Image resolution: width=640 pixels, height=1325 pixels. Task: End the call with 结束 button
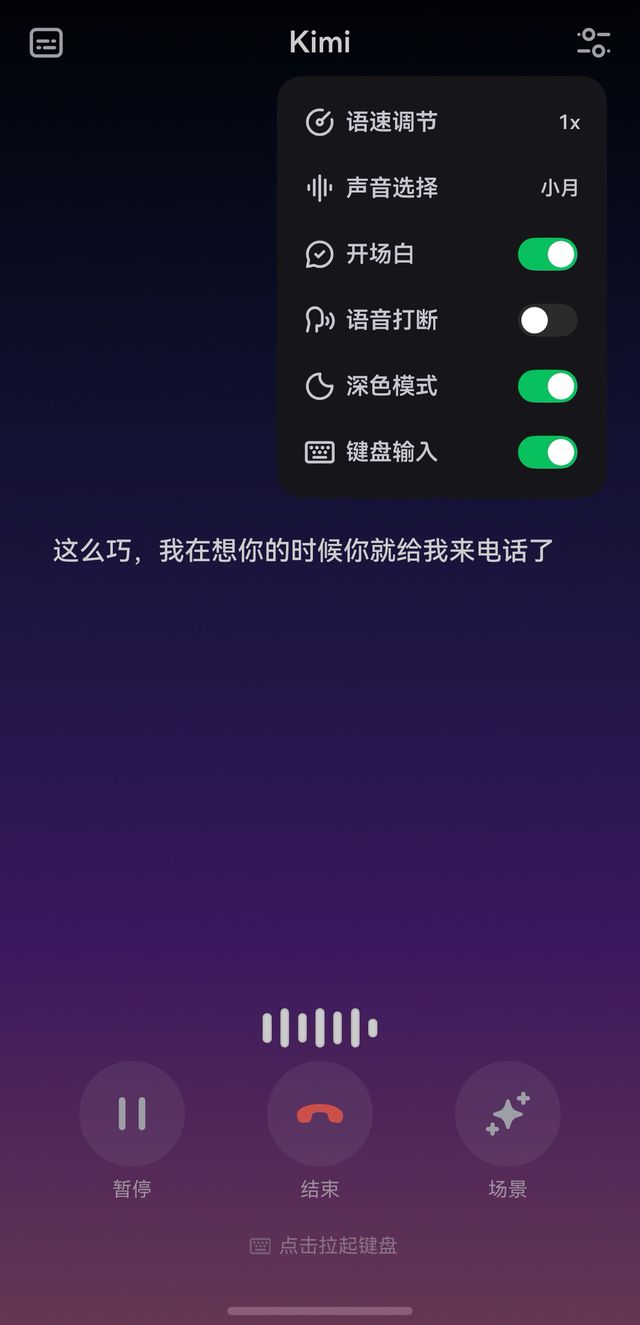pos(320,1113)
